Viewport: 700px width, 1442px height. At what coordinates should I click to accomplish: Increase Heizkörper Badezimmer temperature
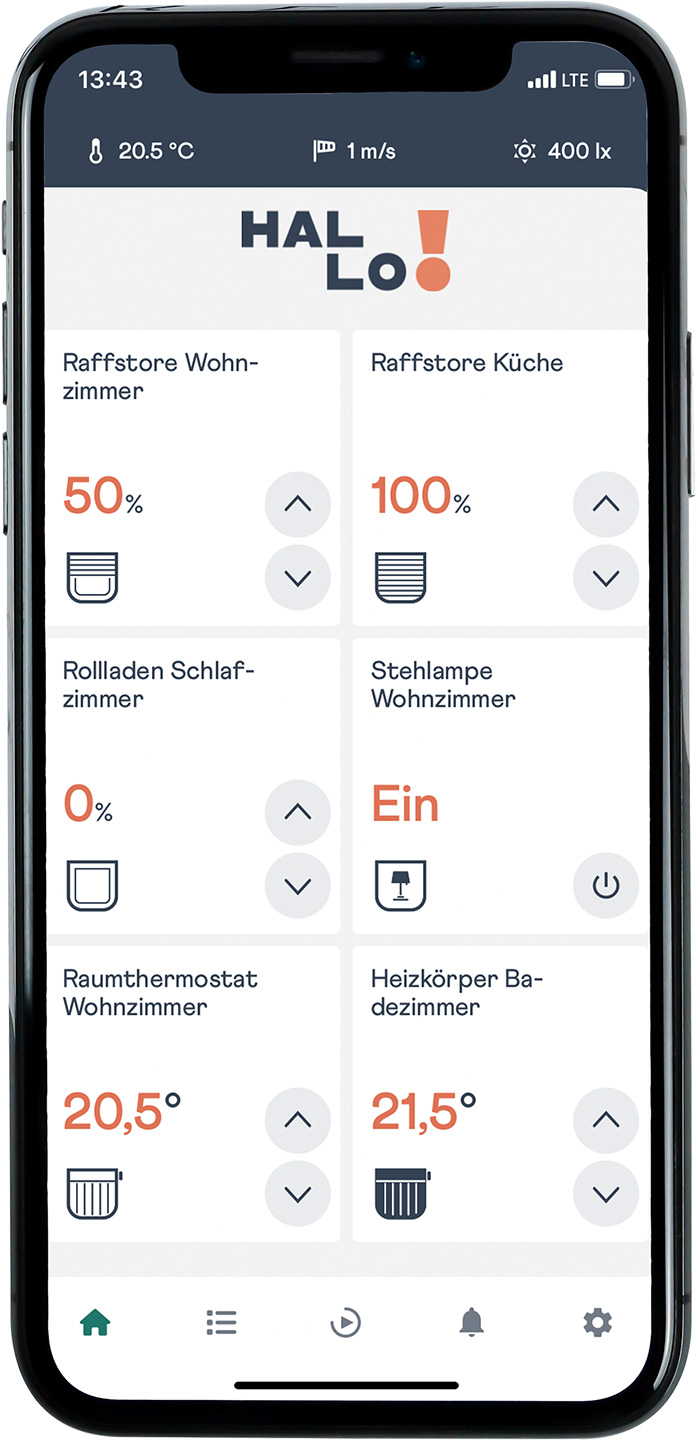click(605, 1120)
